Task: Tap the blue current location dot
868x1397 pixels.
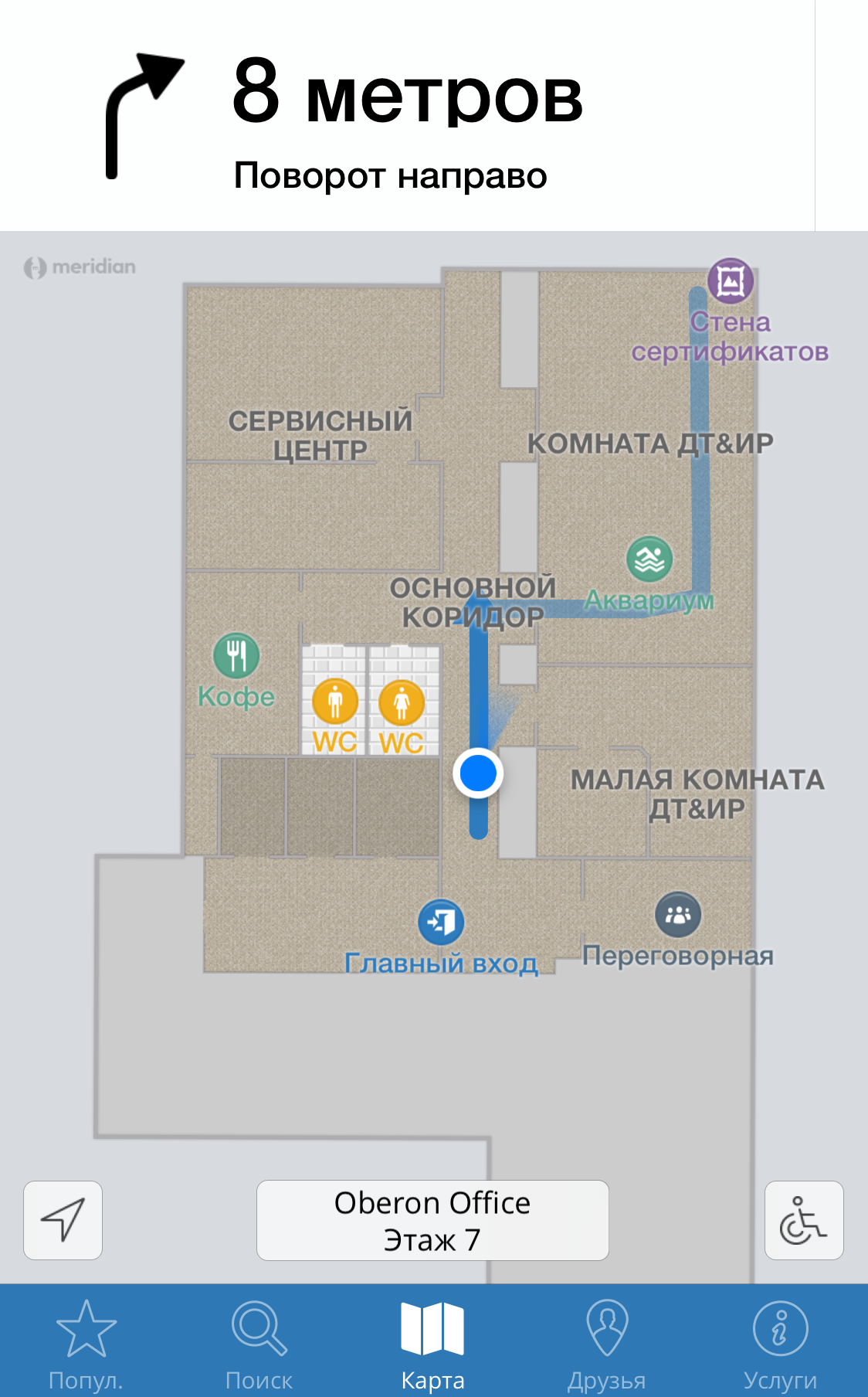Action: 479,773
